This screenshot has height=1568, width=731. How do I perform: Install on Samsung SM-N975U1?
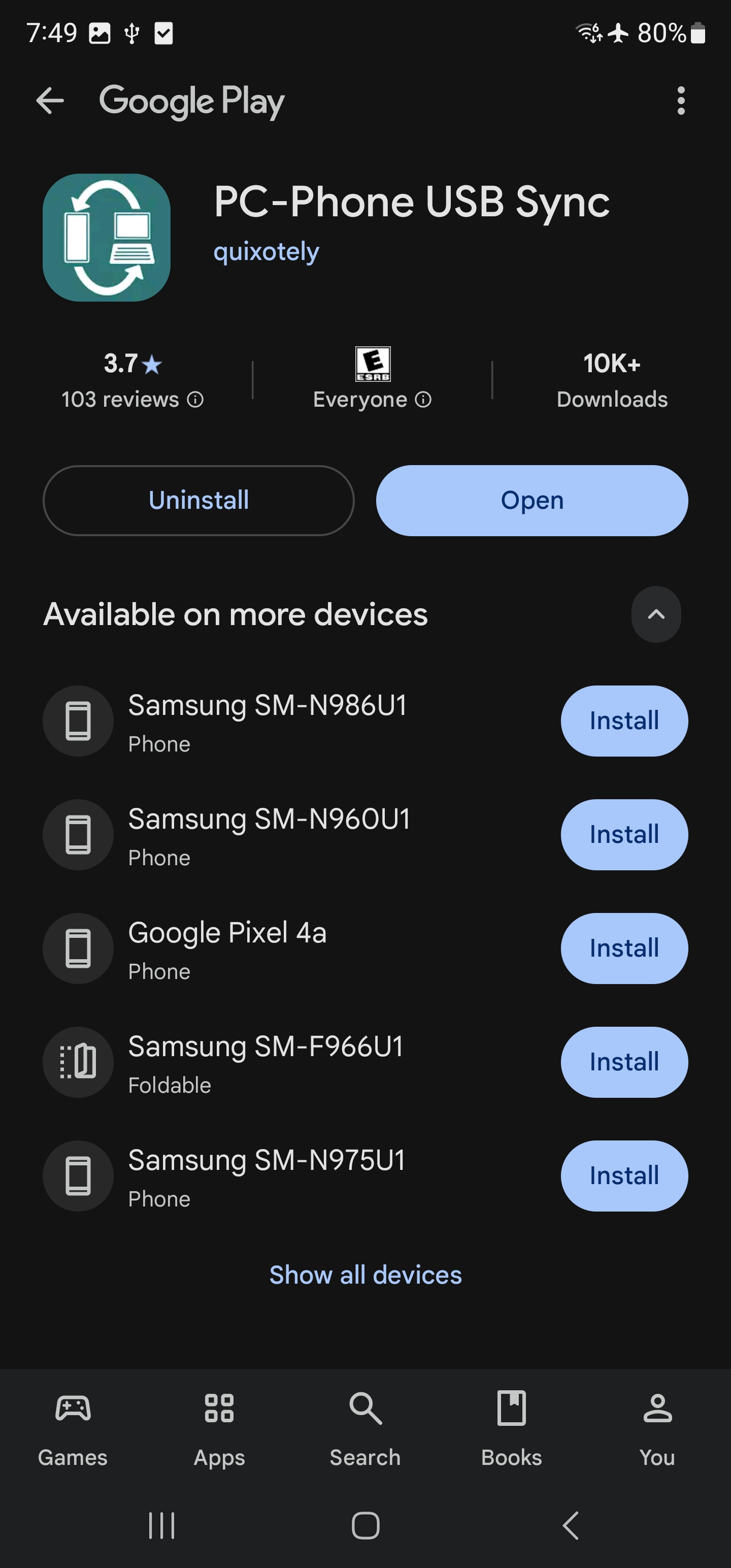624,1176
